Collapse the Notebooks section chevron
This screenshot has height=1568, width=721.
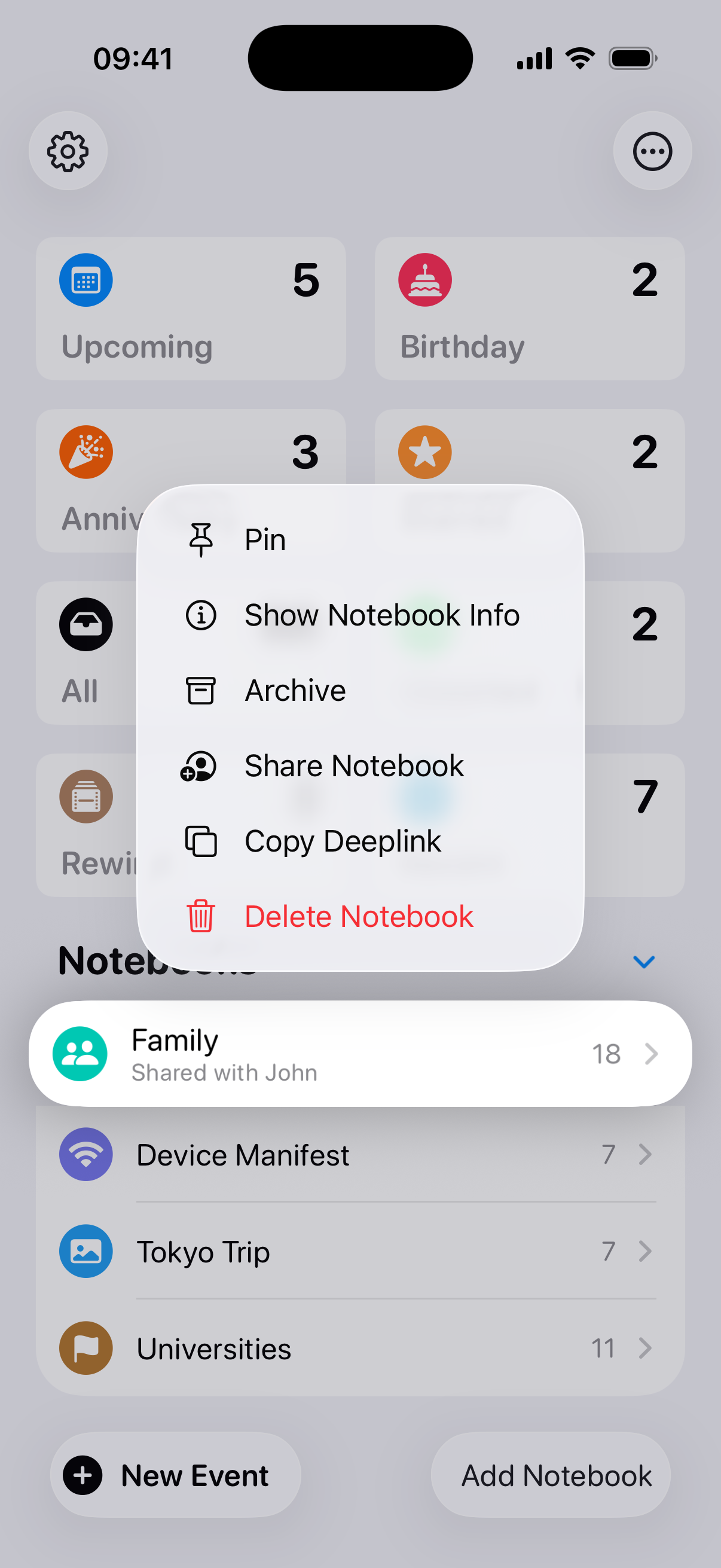pyautogui.click(x=643, y=962)
